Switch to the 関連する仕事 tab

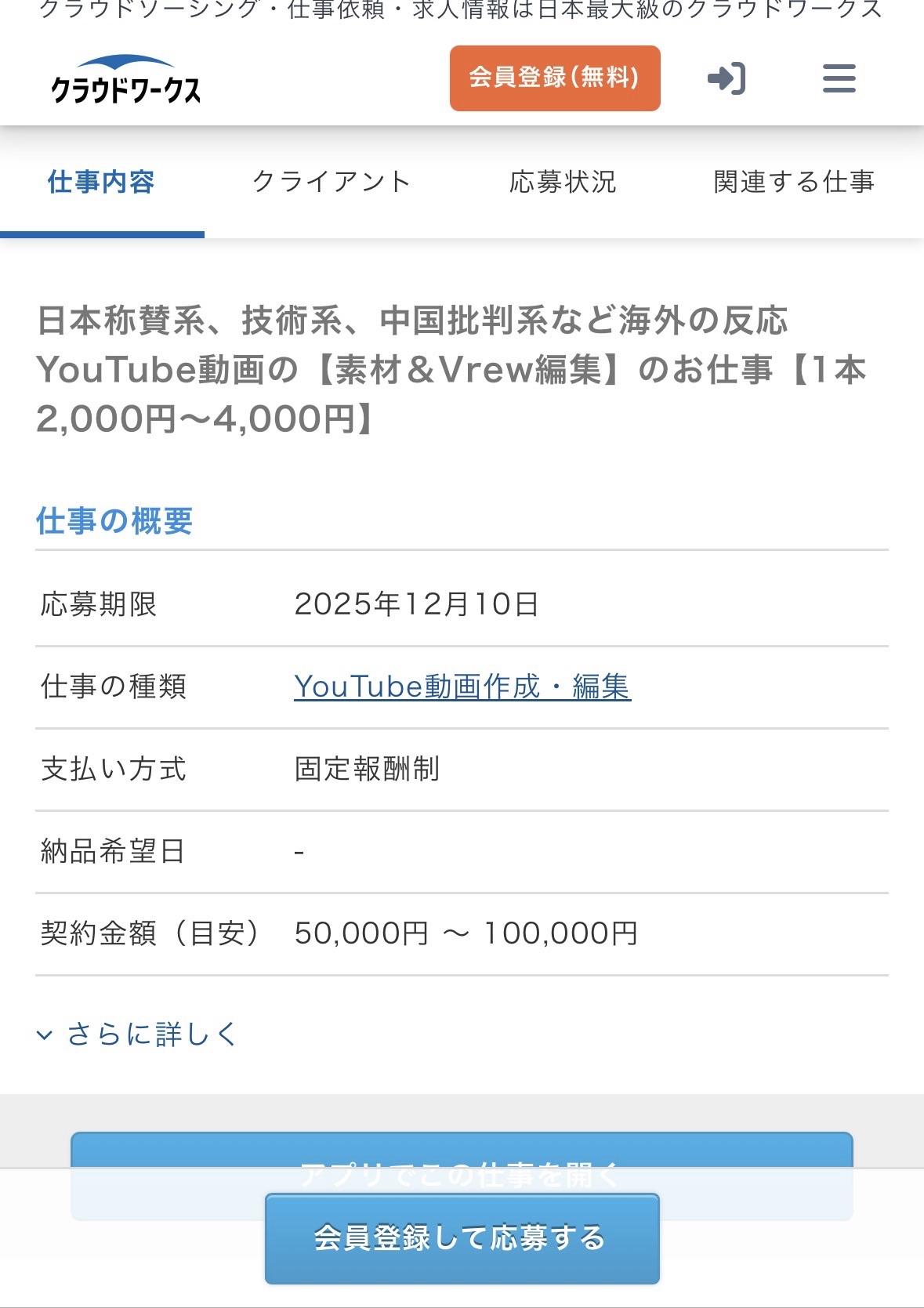[794, 182]
